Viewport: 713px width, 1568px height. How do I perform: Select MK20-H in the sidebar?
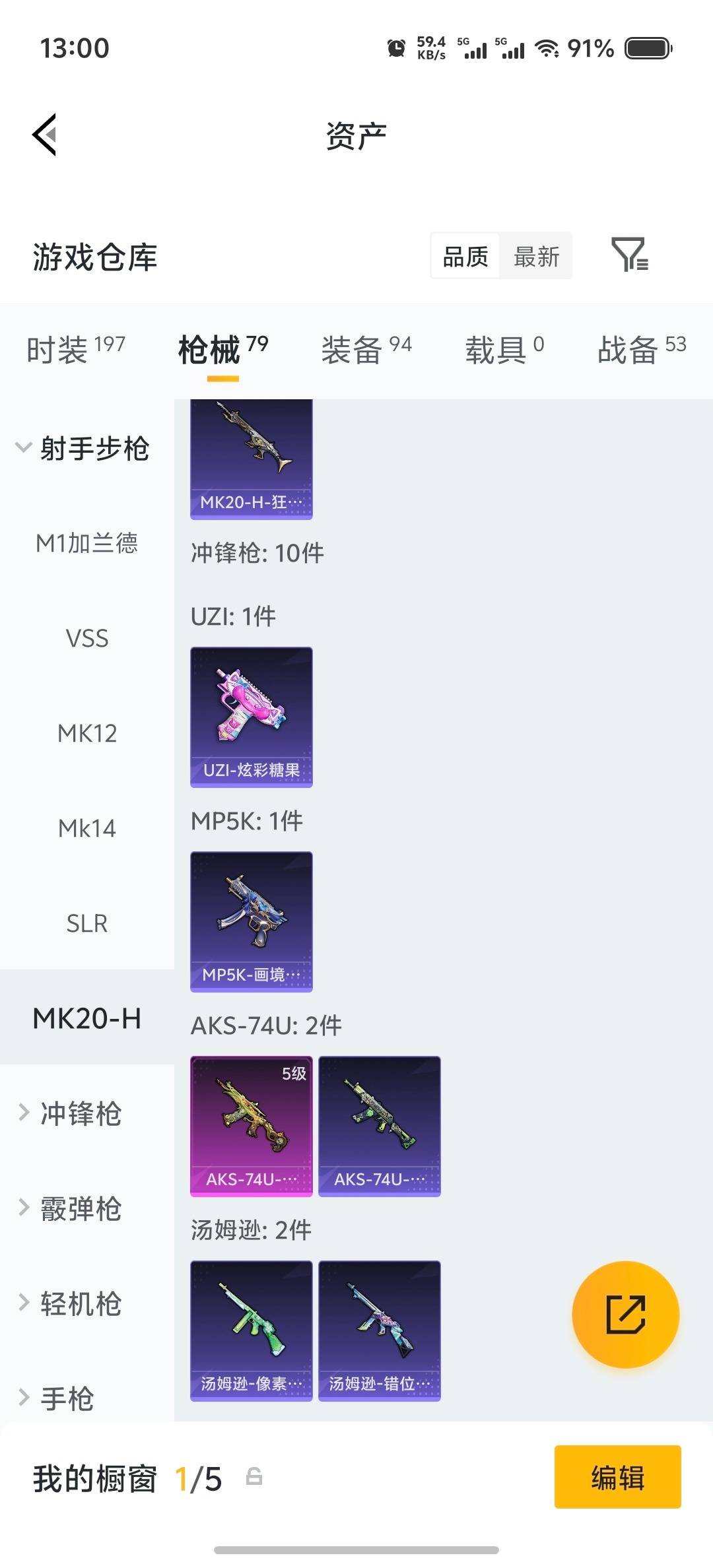tap(88, 1019)
